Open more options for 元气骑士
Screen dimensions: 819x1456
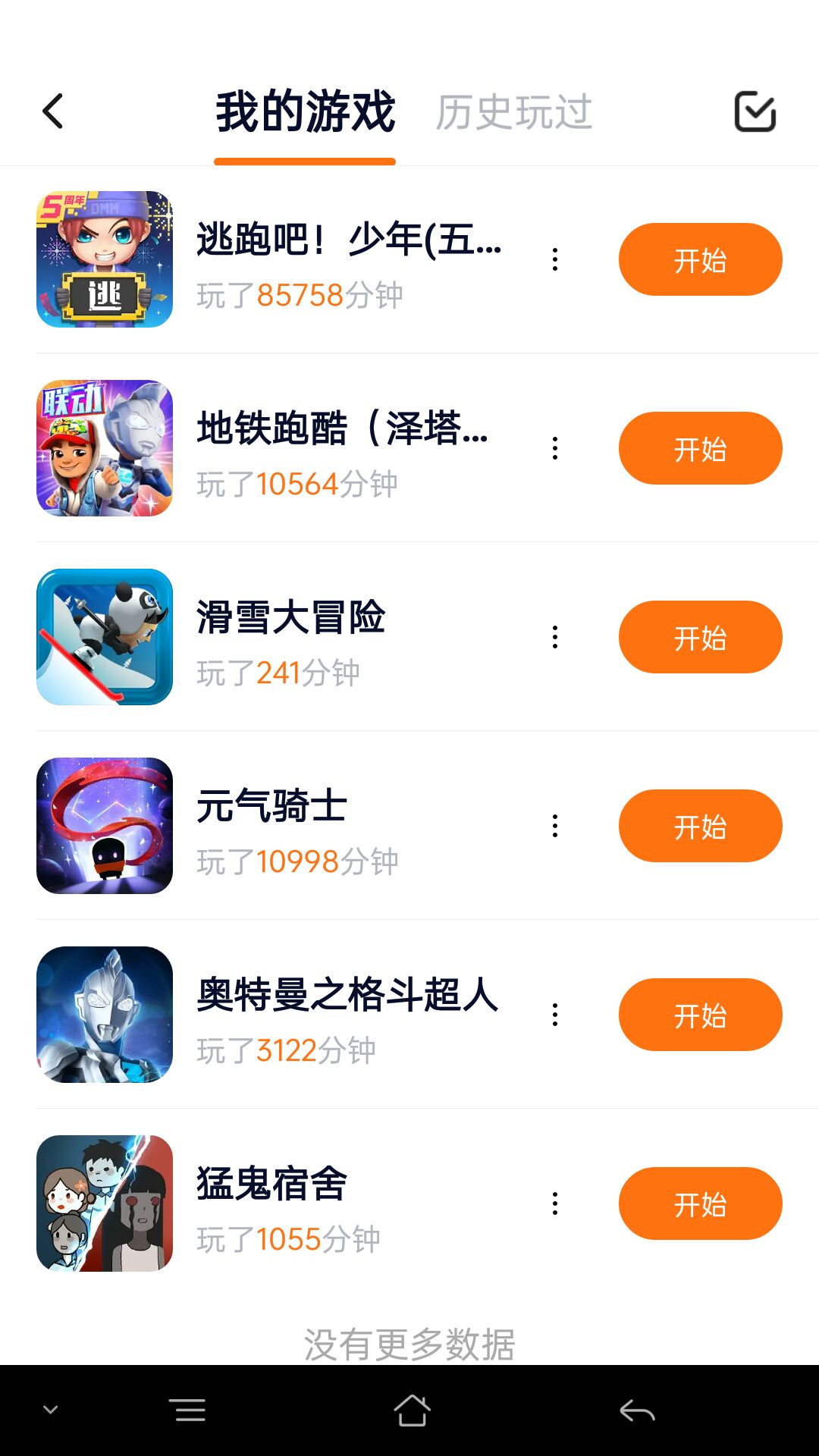[x=555, y=826]
